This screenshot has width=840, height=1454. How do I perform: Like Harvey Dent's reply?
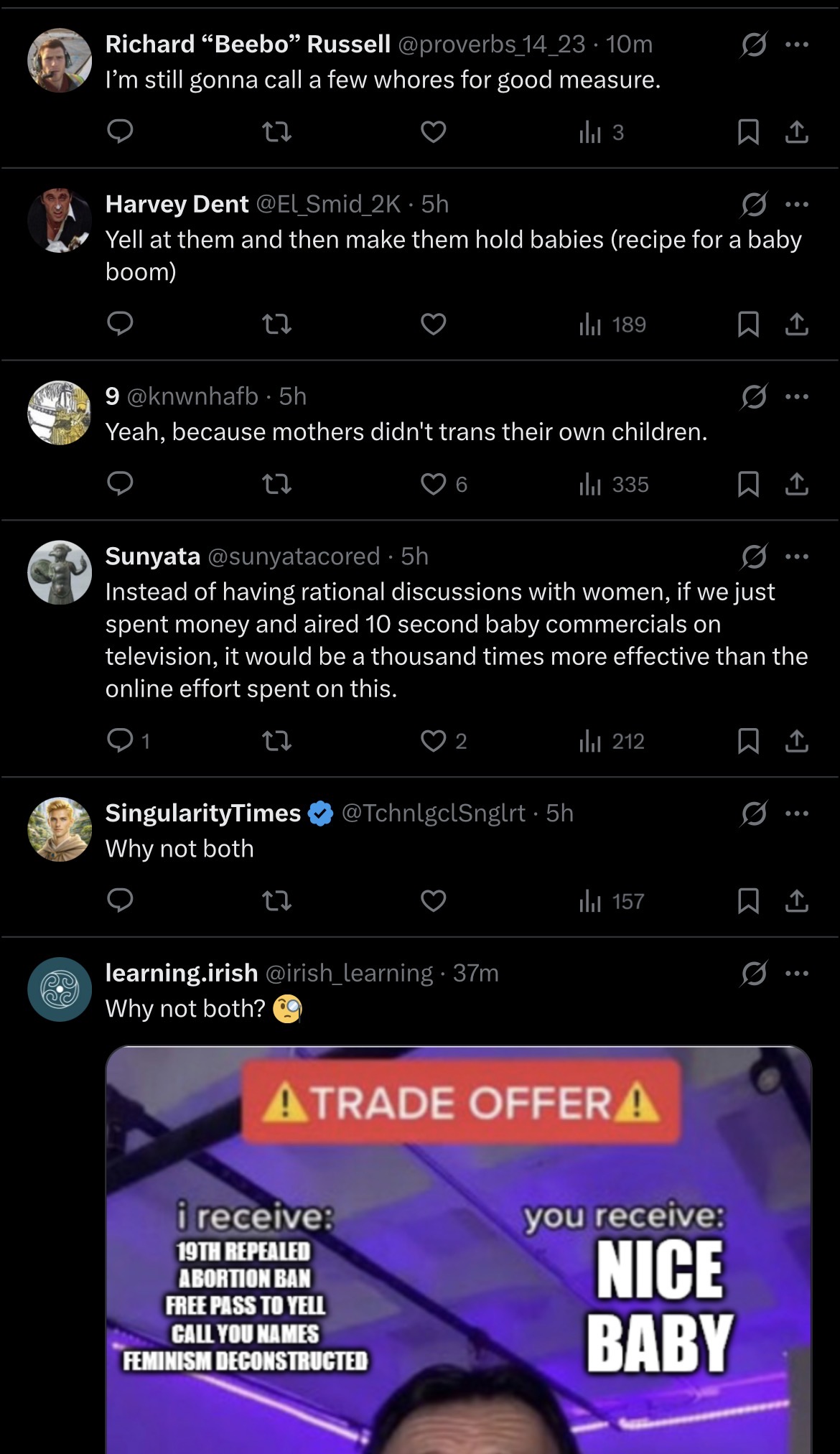point(433,325)
